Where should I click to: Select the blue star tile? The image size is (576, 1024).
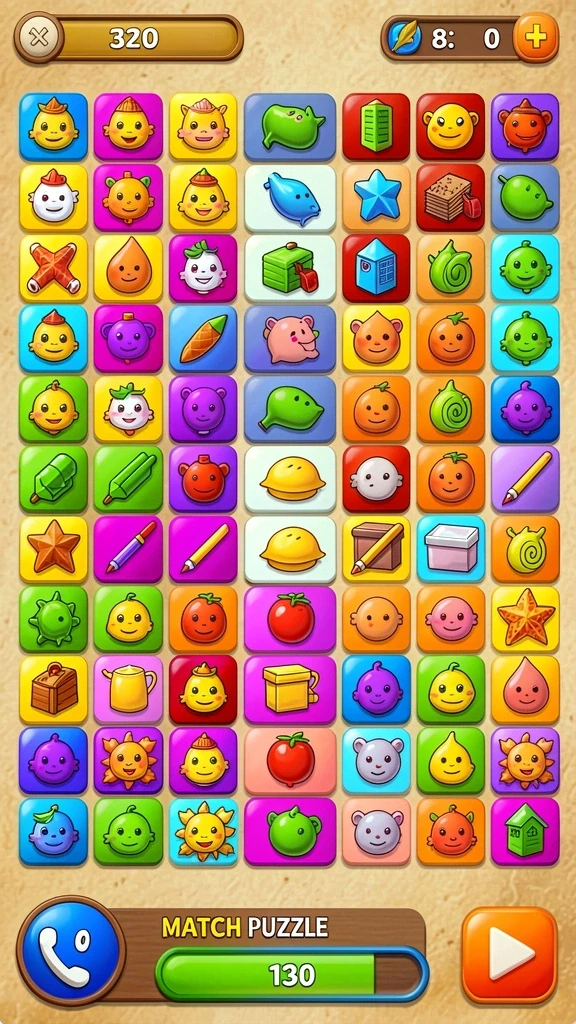(x=376, y=197)
